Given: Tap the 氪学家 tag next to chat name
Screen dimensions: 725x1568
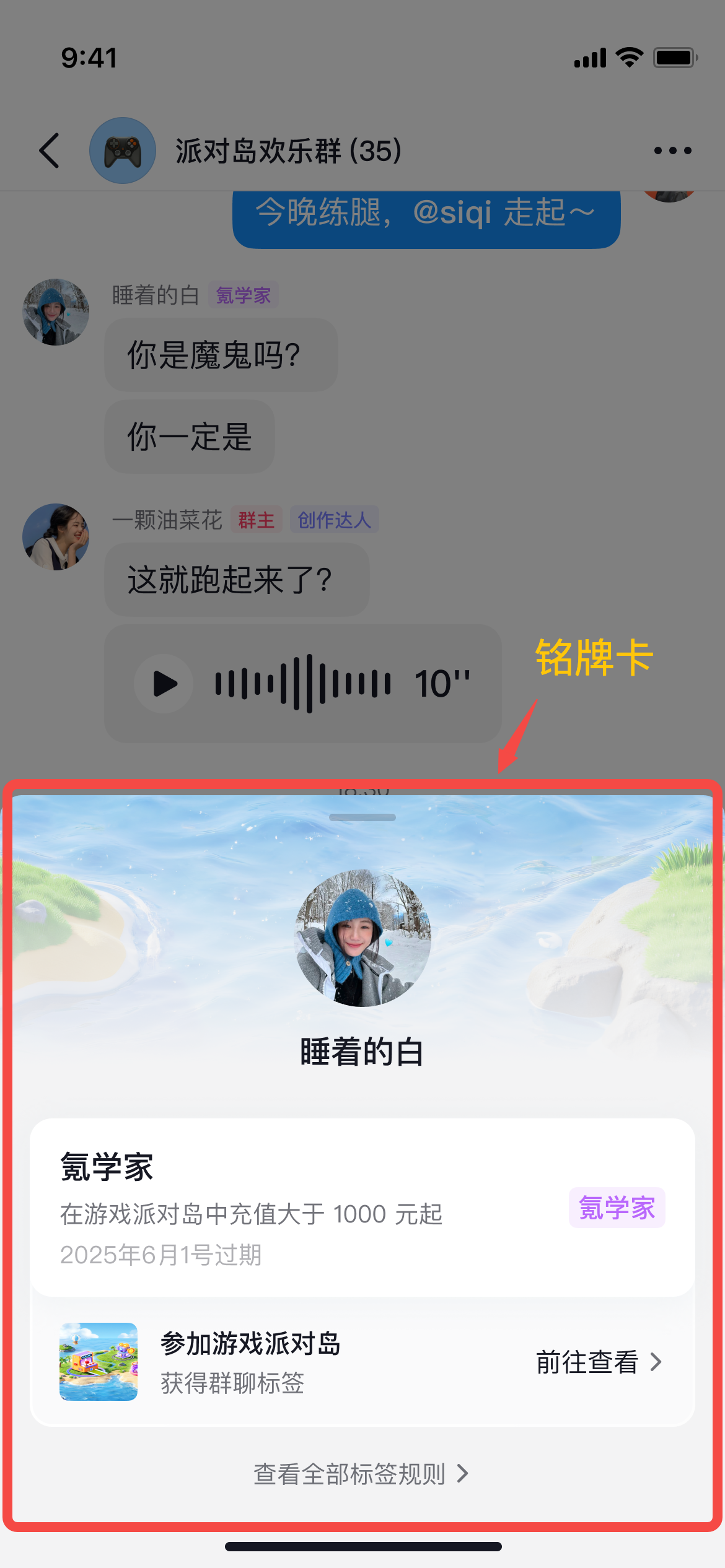Looking at the screenshot, I should coord(244,295).
